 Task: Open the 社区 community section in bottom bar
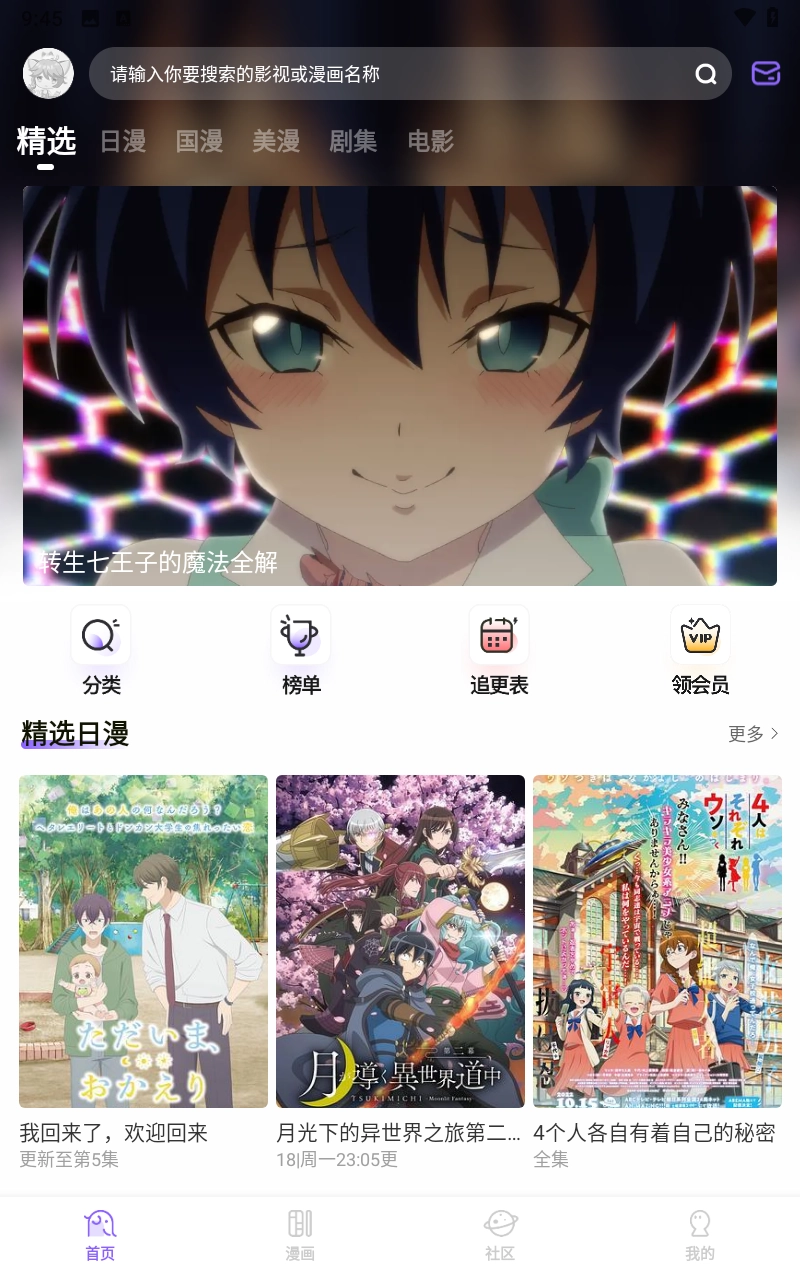(x=500, y=1233)
